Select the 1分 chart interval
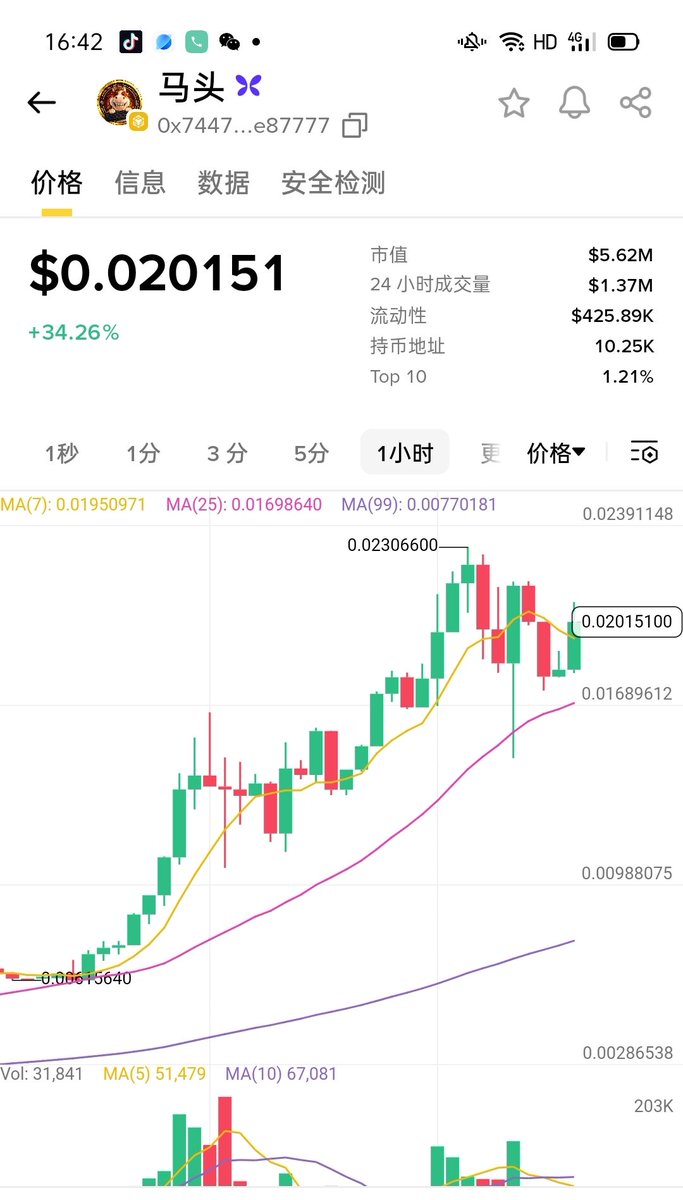This screenshot has width=683, height=1200. [x=143, y=453]
